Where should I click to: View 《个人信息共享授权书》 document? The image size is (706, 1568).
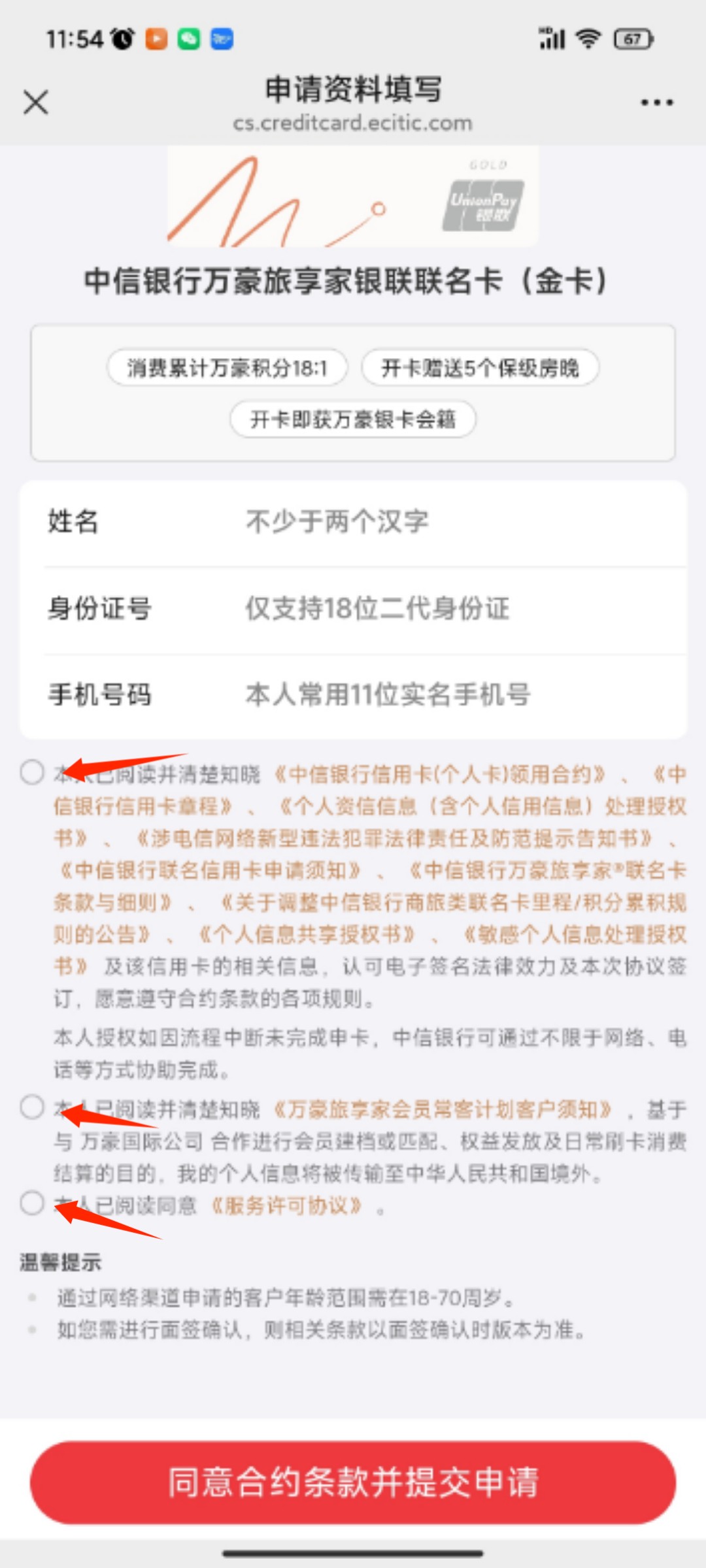[306, 934]
